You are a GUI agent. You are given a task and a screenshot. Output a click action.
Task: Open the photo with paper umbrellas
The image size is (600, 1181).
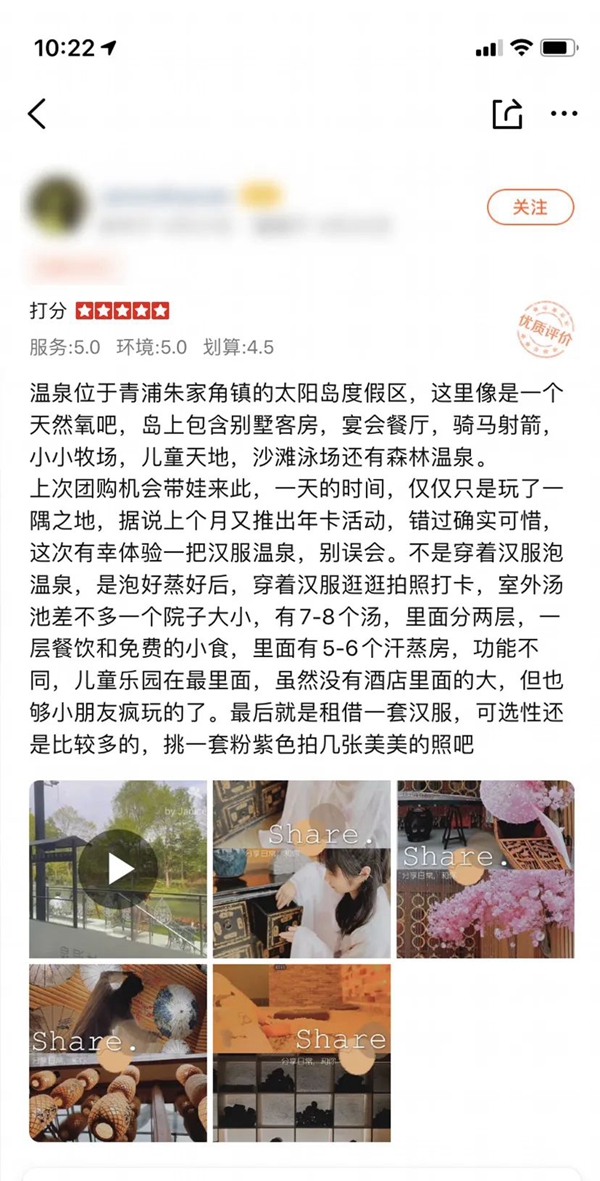click(x=118, y=1053)
